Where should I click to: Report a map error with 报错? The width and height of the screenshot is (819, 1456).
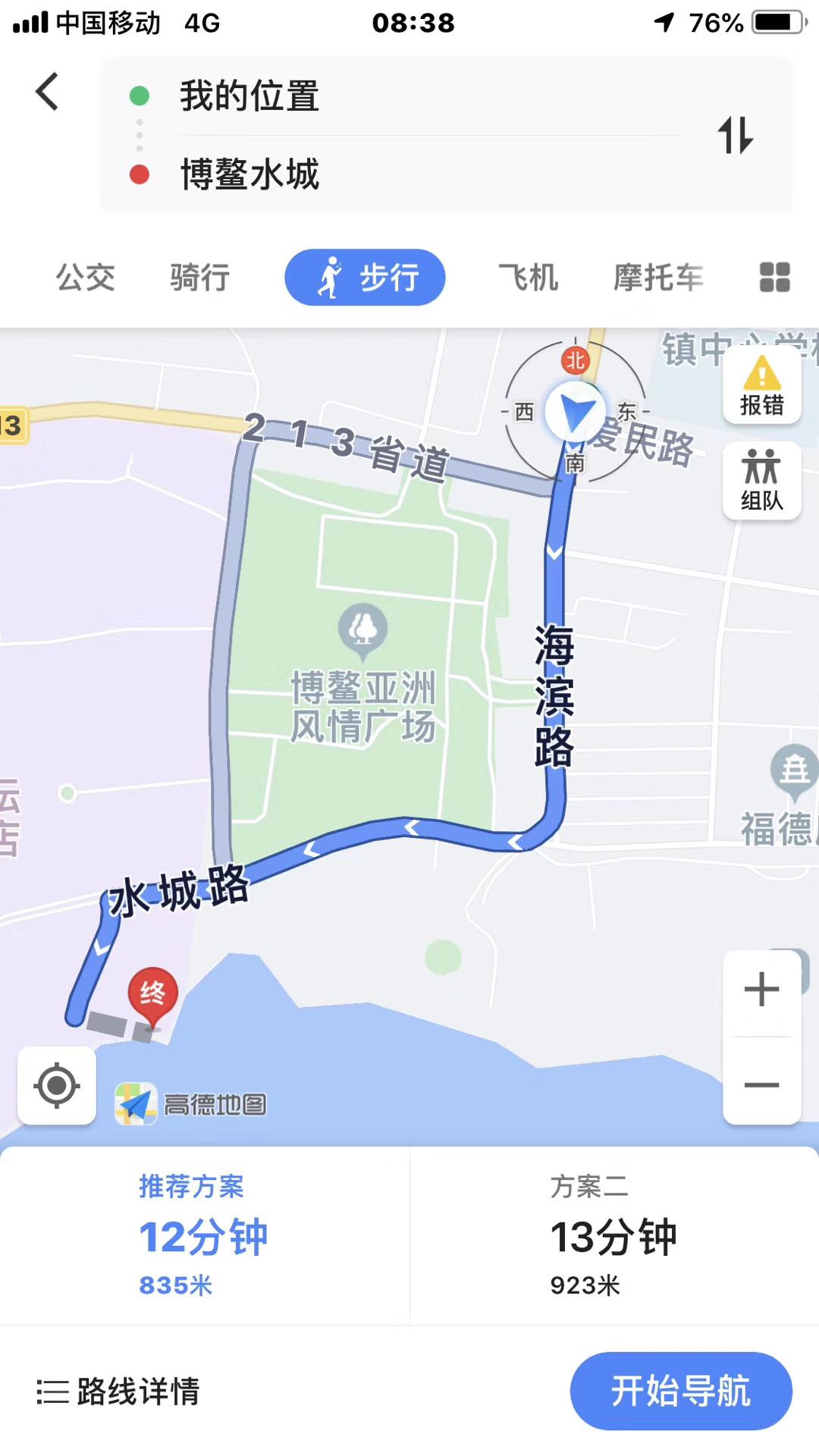(761, 385)
